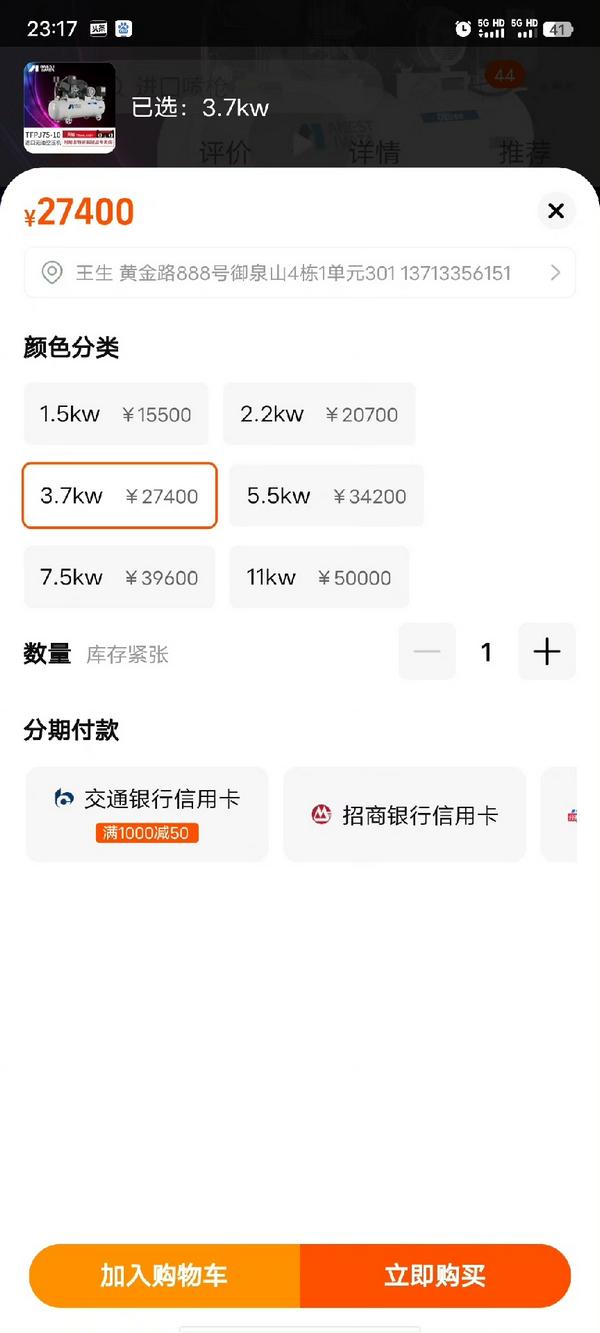Close the product options sheet
This screenshot has height=1333, width=600.
point(556,211)
